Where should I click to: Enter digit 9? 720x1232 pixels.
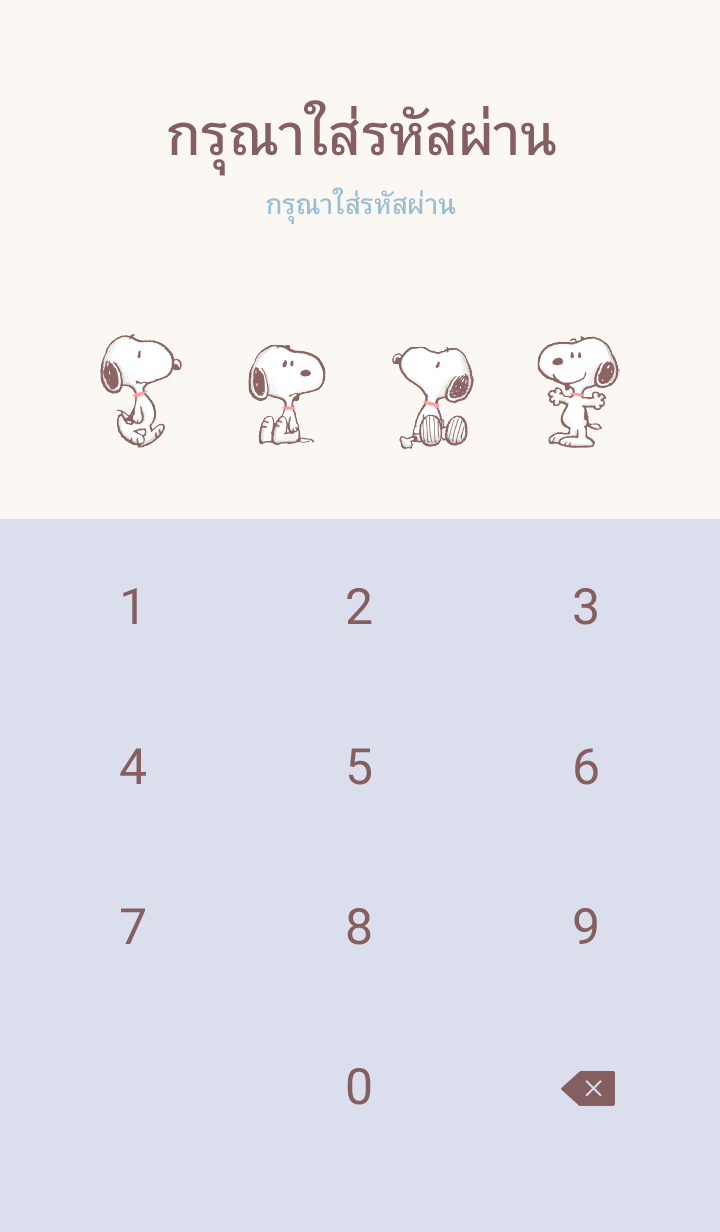click(x=586, y=927)
